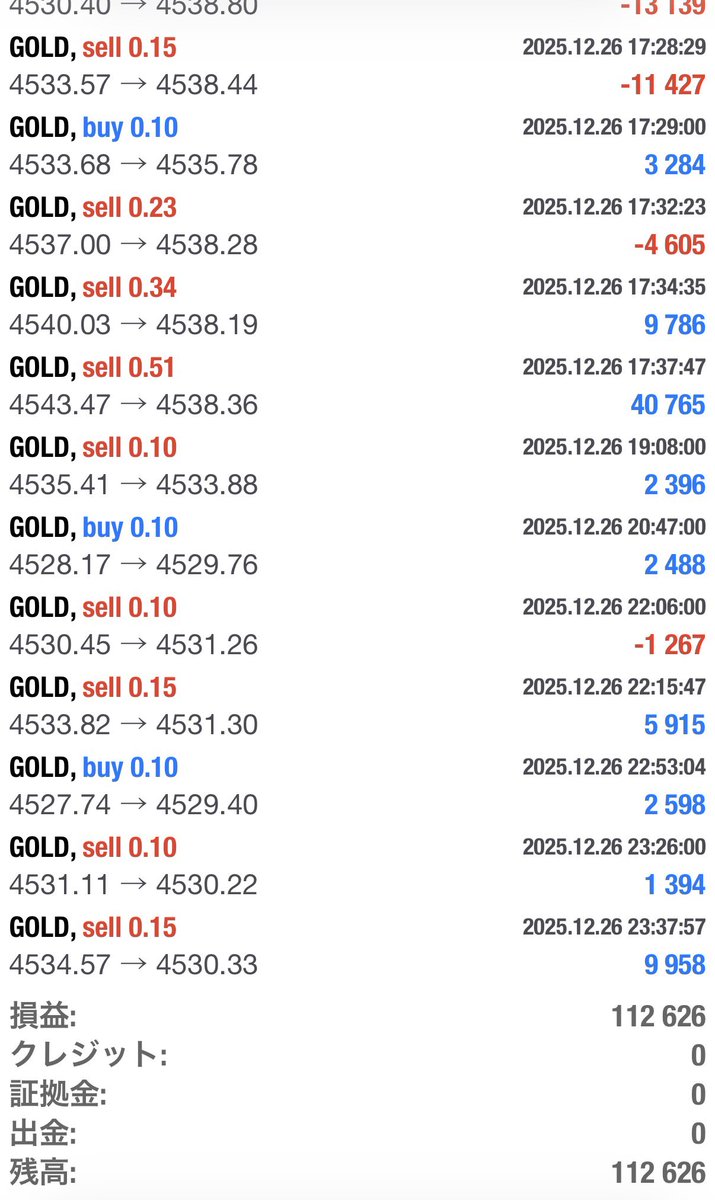Open the GOLD sell 0.34 trade details
715x1200 pixels.
357,306
